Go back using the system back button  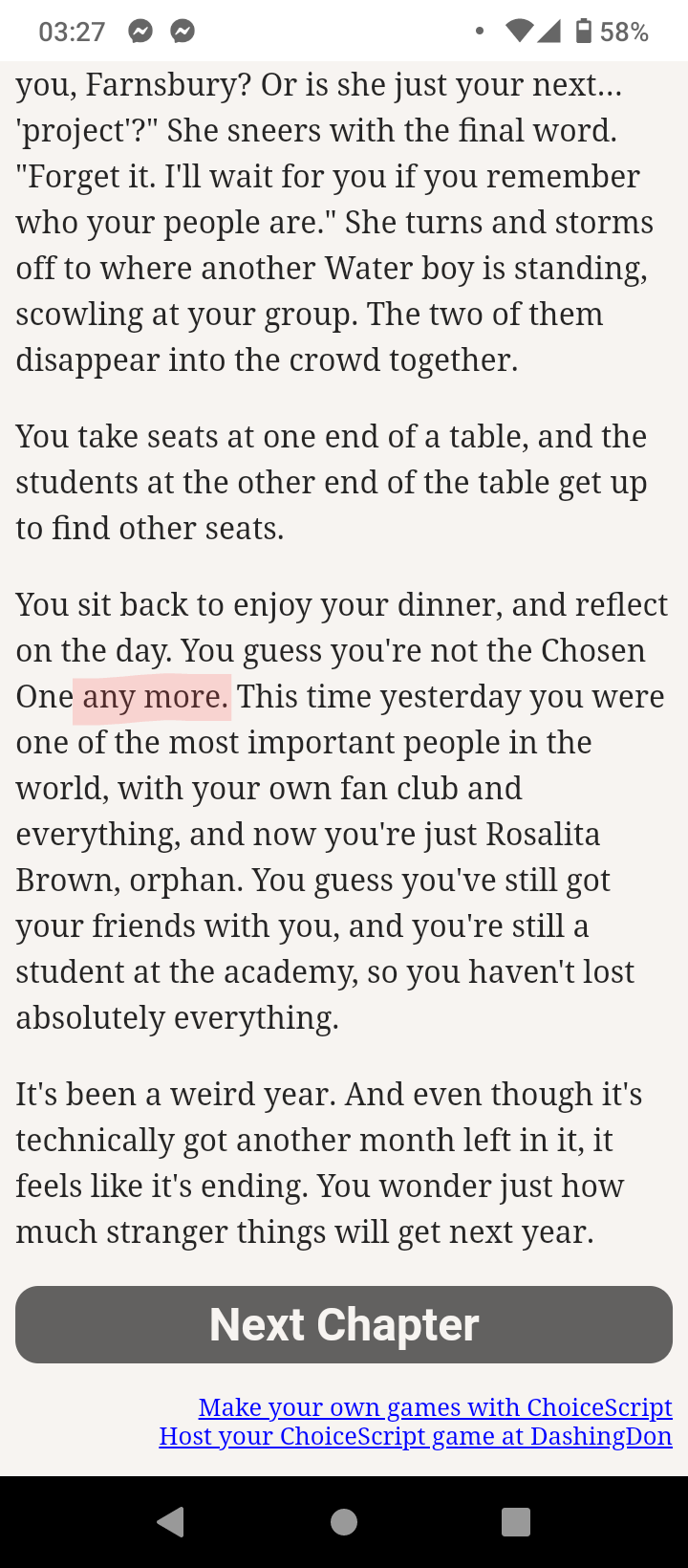click(x=171, y=1522)
